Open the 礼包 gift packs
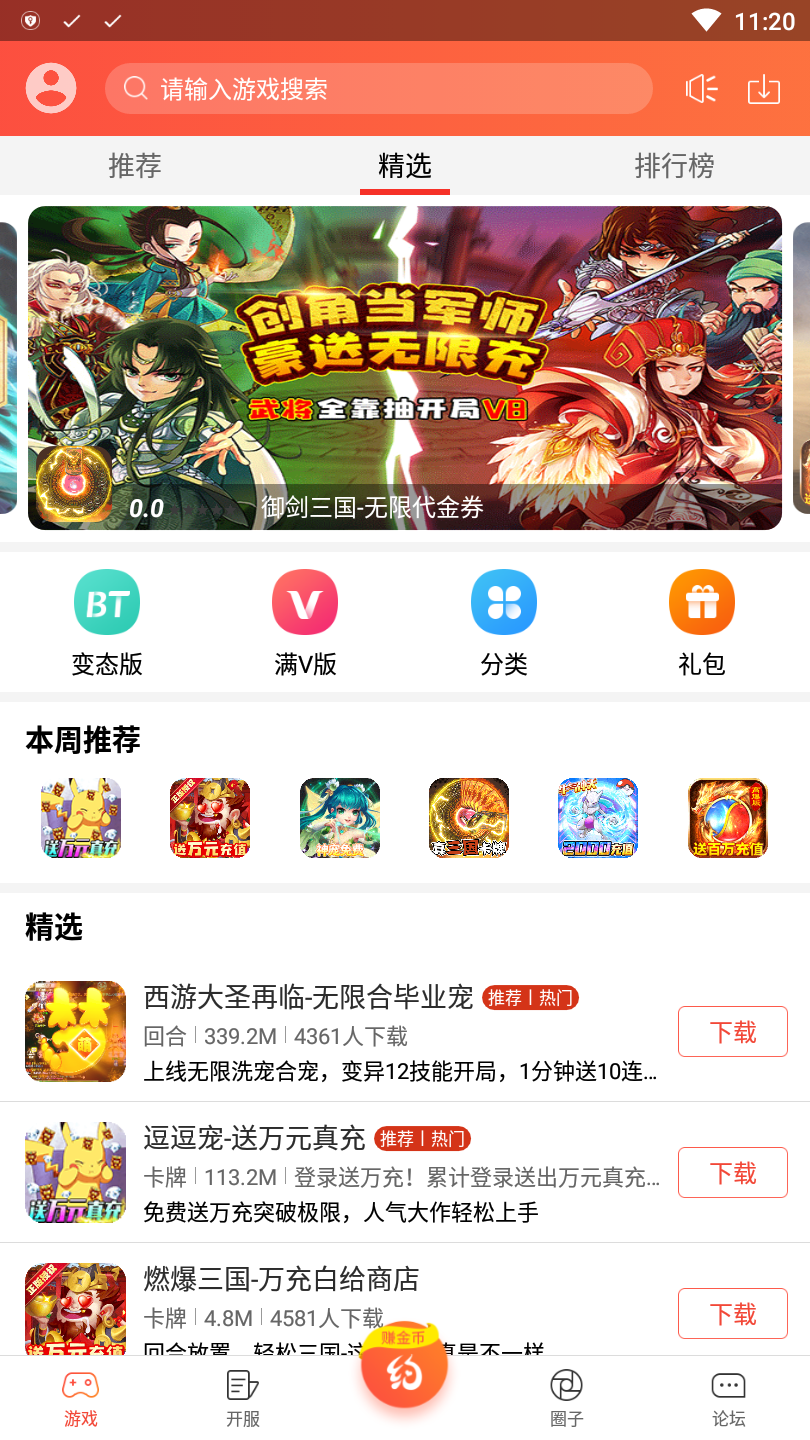The height and width of the screenshot is (1440, 810). (701, 622)
